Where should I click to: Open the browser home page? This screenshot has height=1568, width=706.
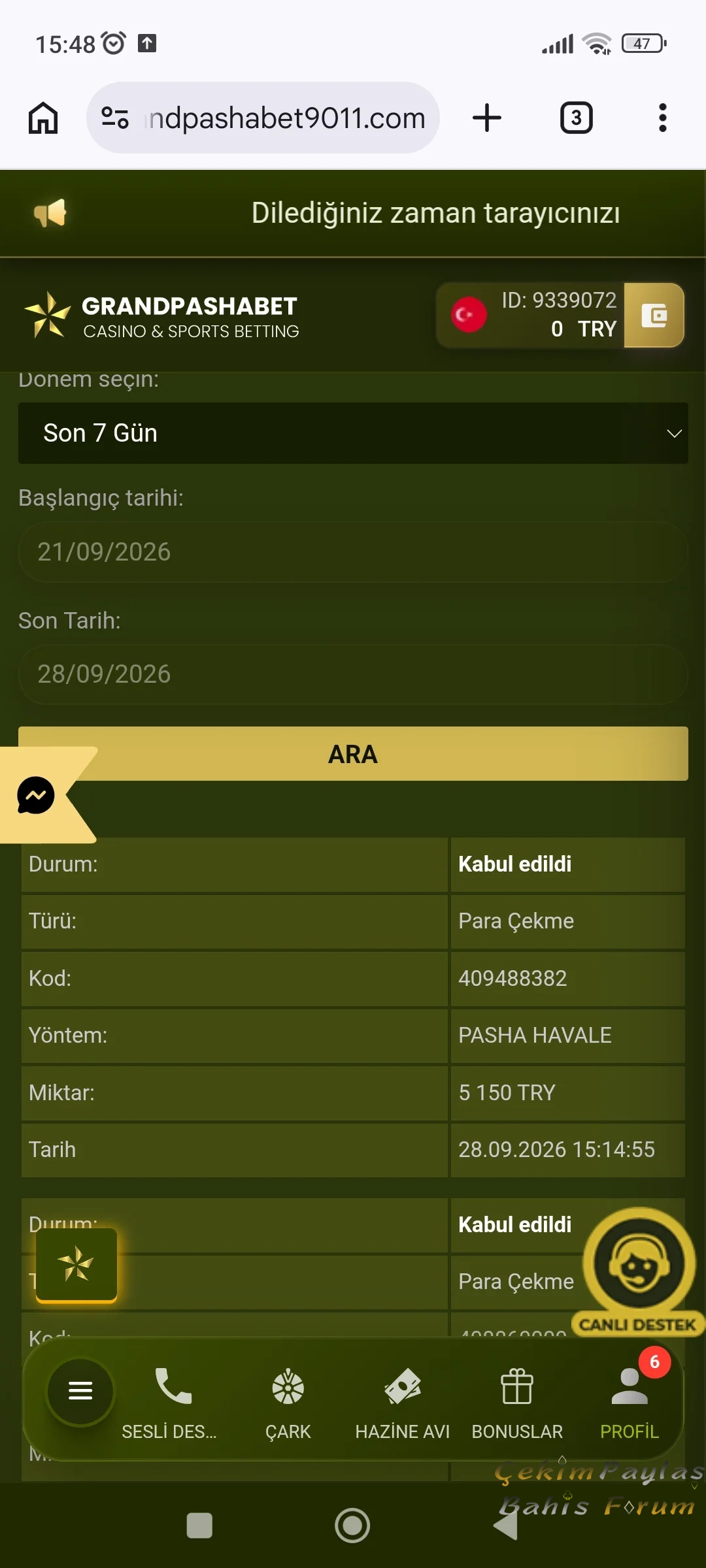point(43,118)
